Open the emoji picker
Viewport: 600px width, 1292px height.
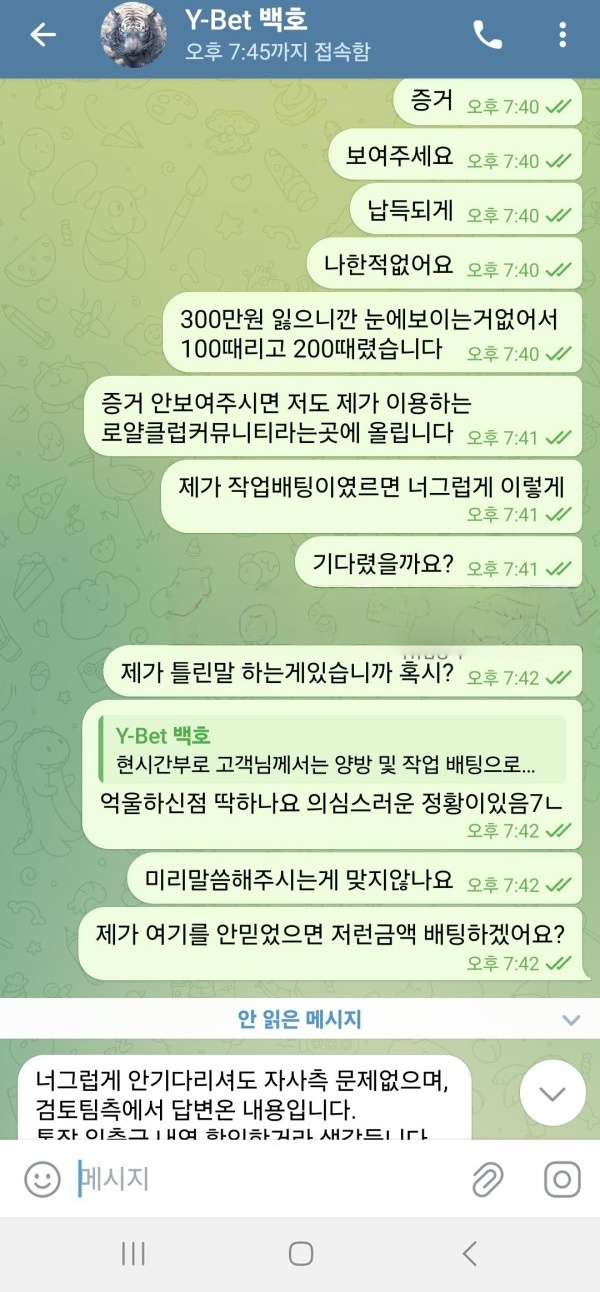(x=42, y=1179)
